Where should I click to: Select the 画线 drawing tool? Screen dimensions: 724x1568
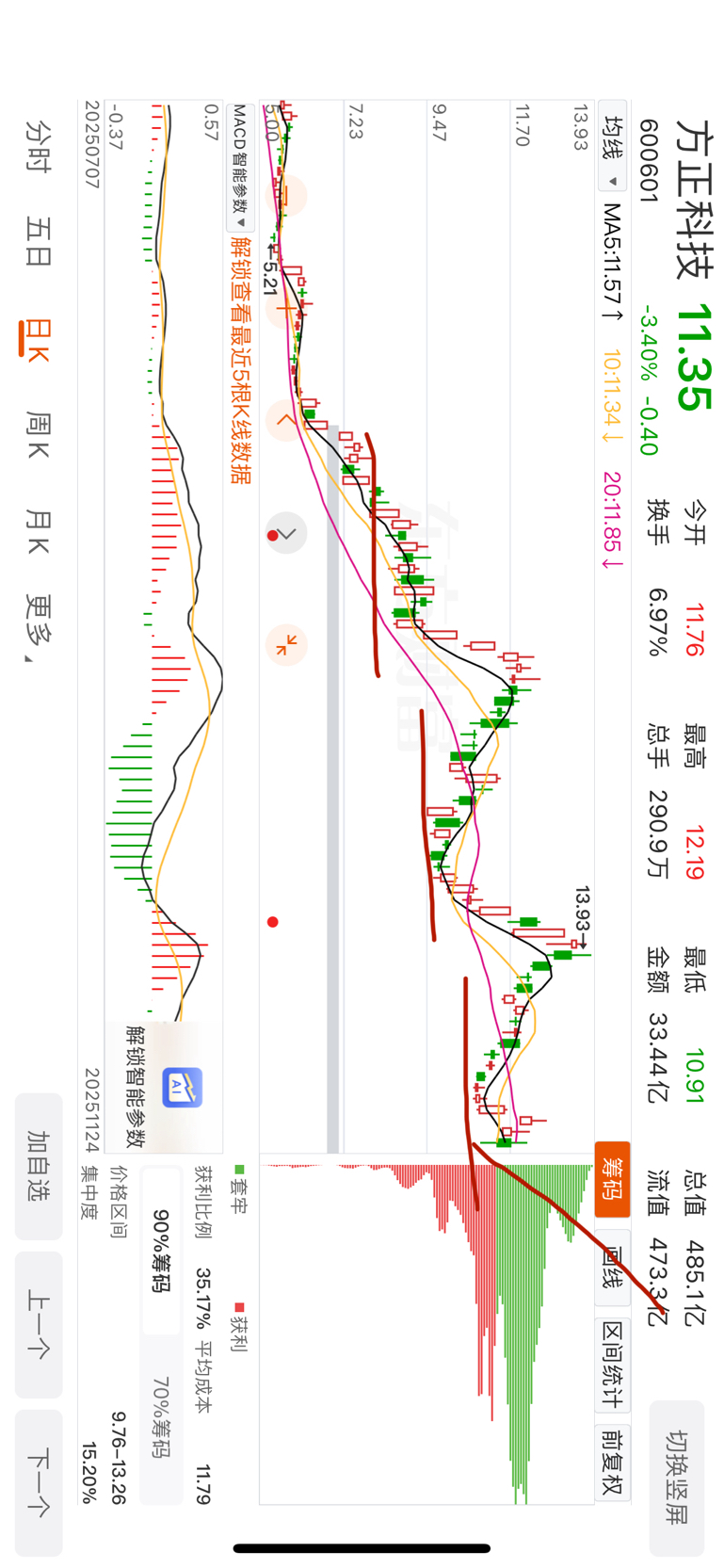coord(613,1267)
